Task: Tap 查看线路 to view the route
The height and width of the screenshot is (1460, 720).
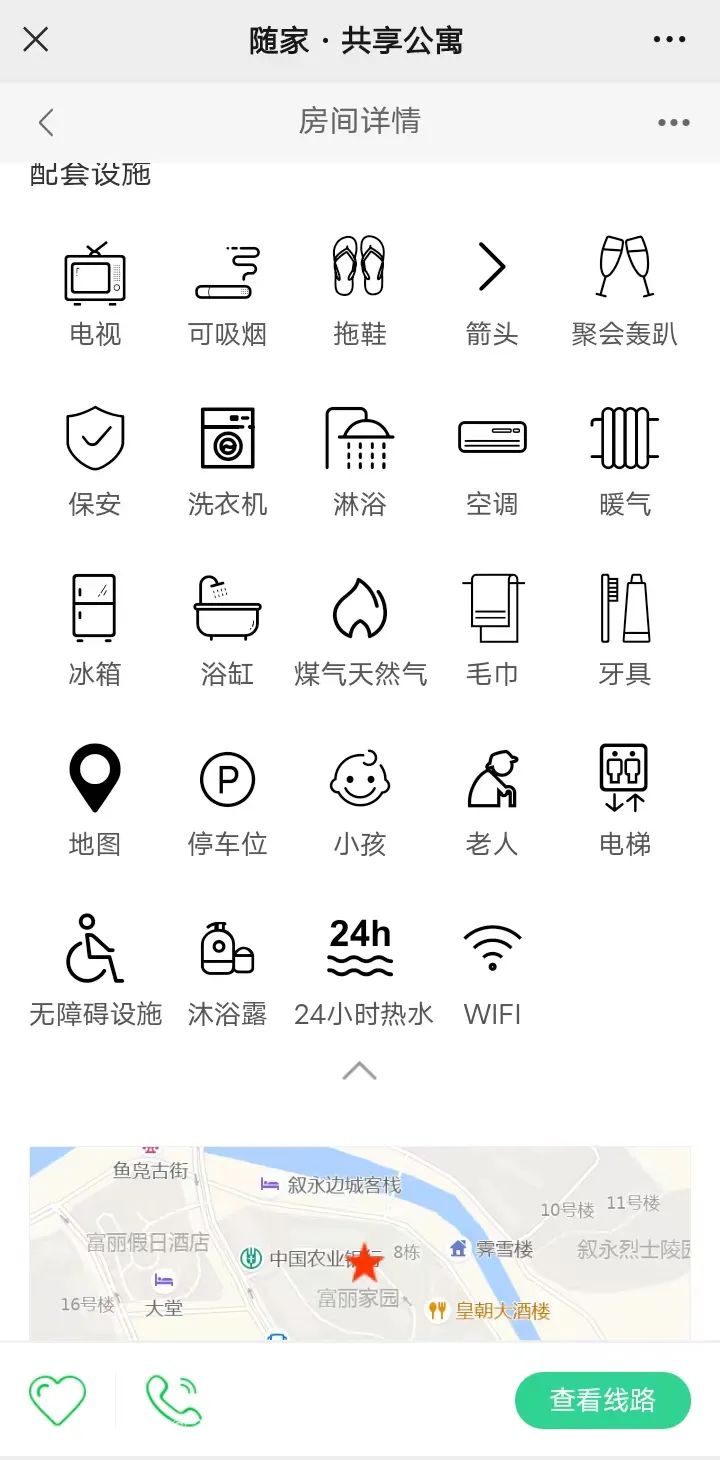Action: 603,1400
